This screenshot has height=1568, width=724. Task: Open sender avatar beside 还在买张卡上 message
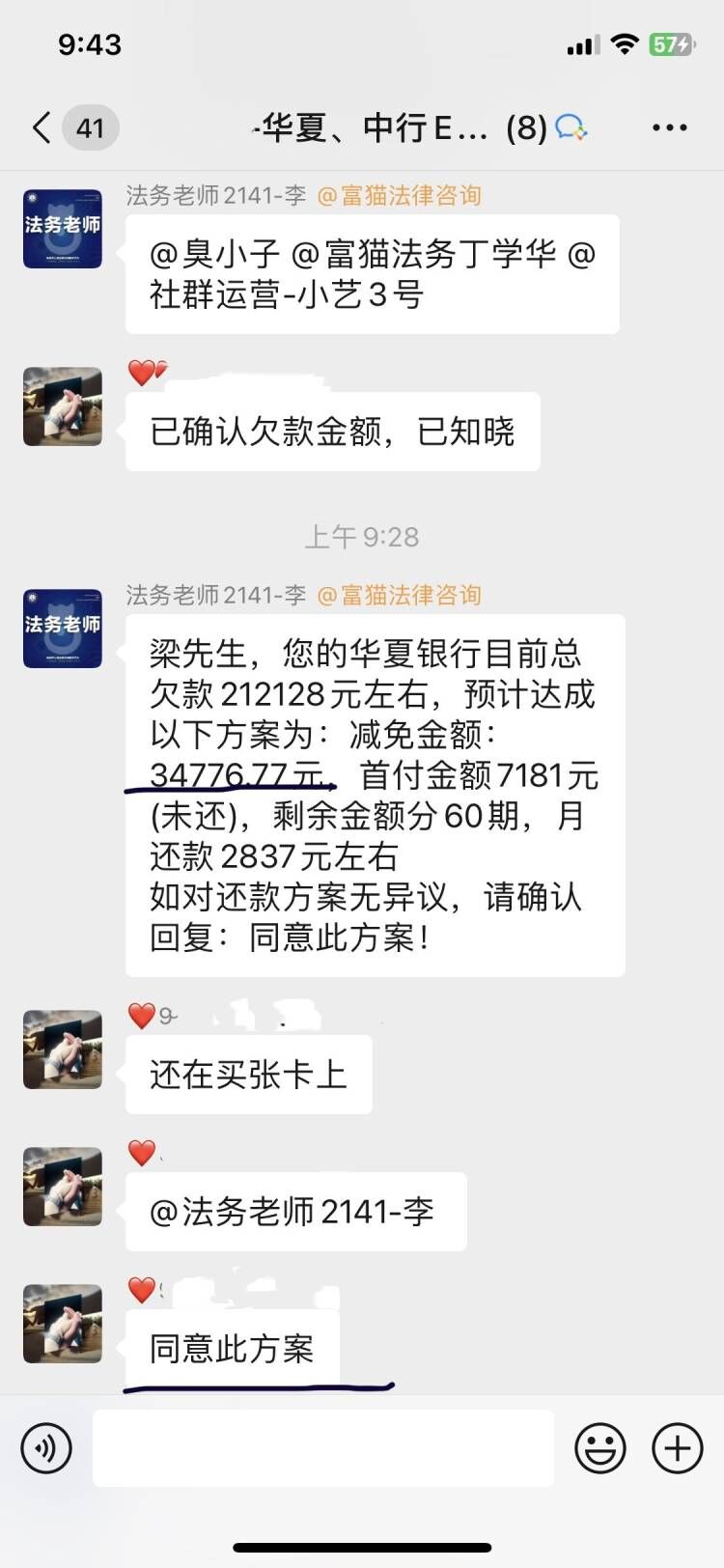[63, 1050]
